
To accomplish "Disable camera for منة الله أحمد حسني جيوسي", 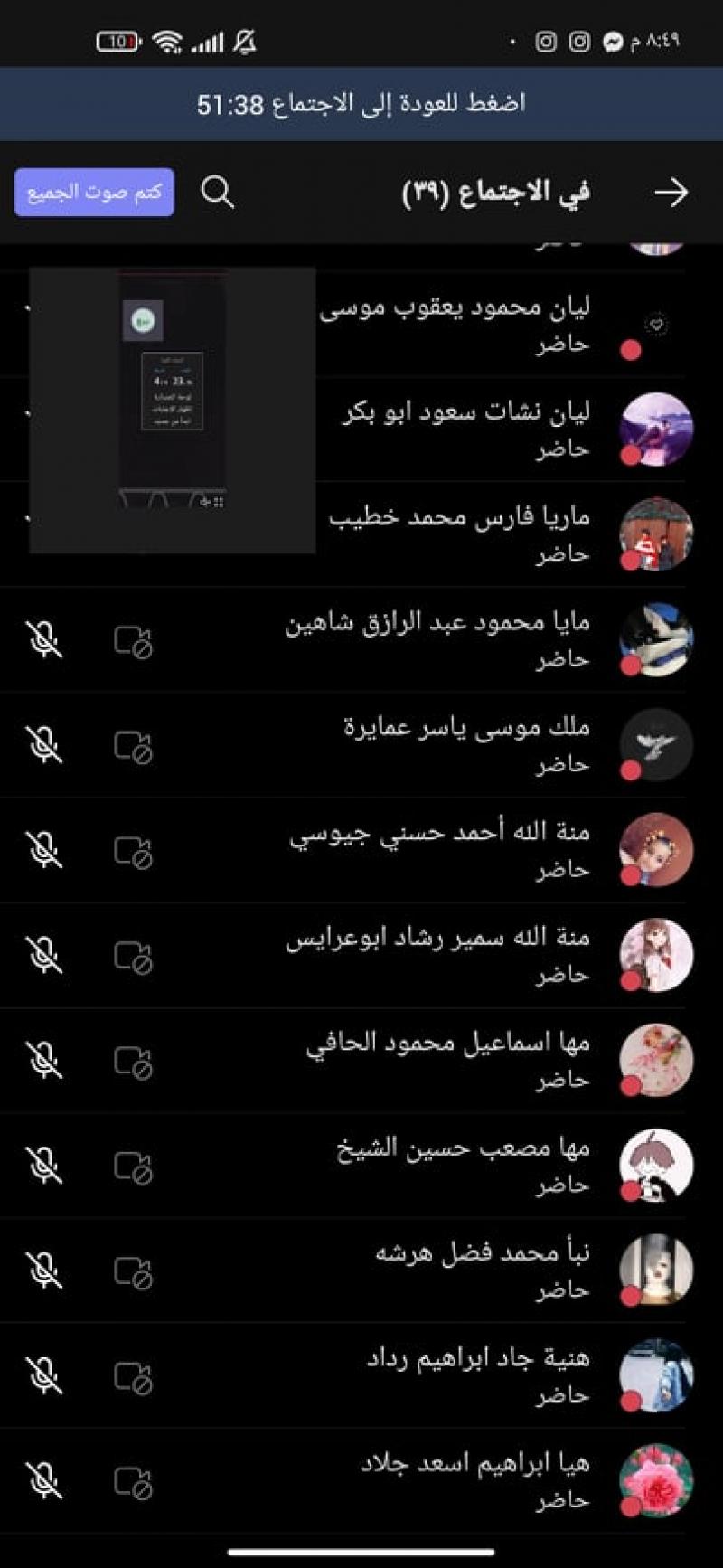I will 133,852.
